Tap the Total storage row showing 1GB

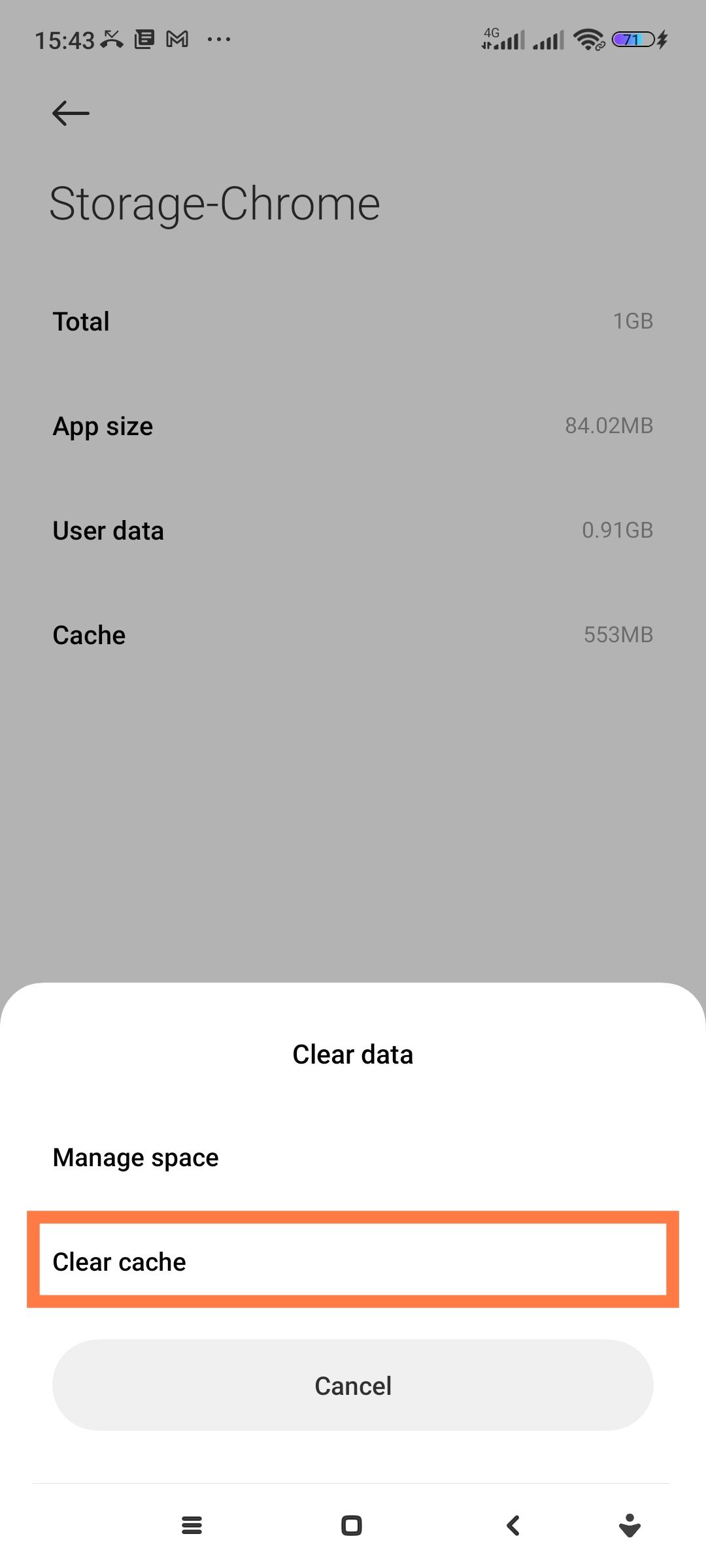coord(353,321)
